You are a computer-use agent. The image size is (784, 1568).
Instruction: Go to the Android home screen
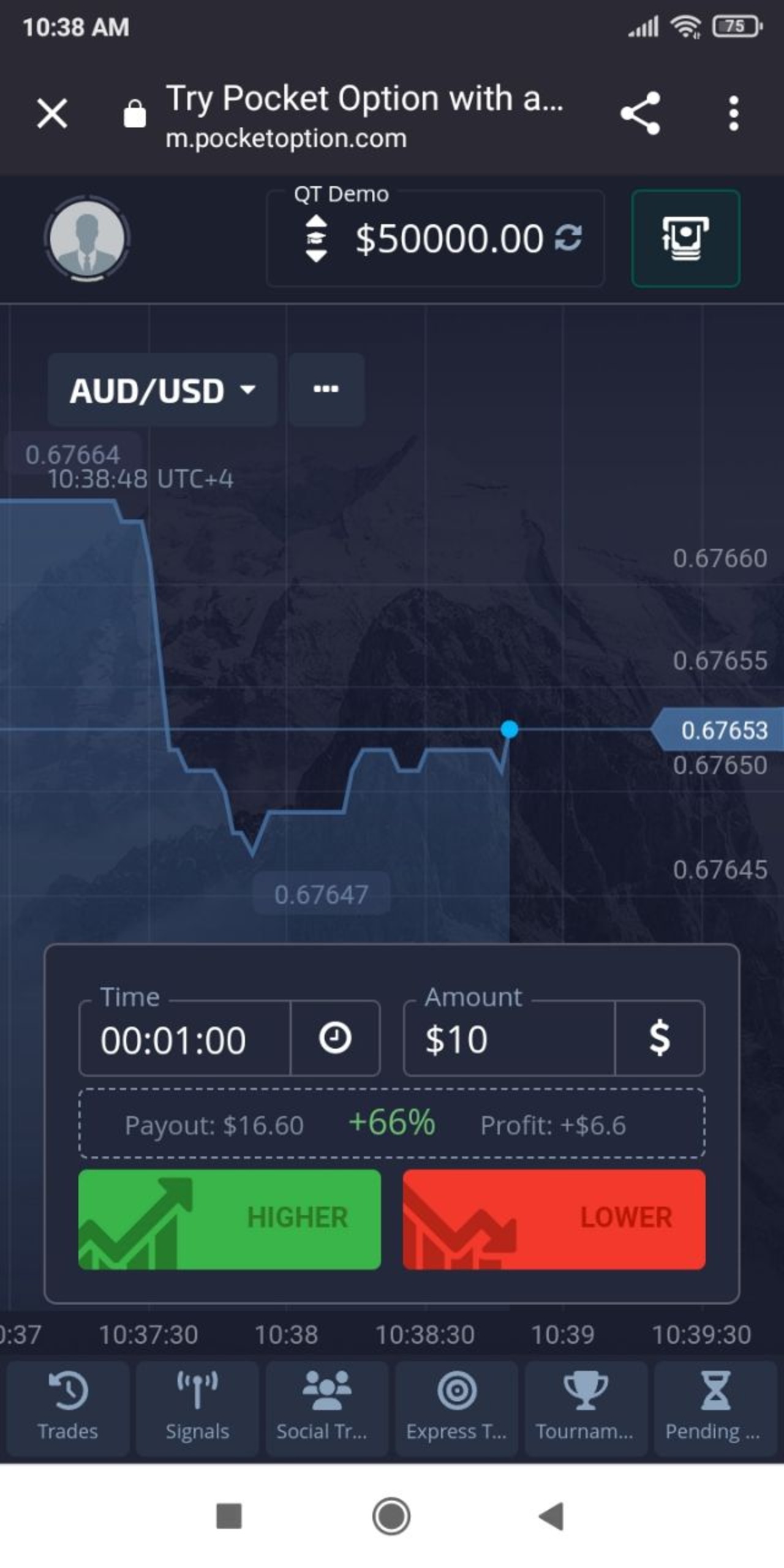coord(391,1517)
